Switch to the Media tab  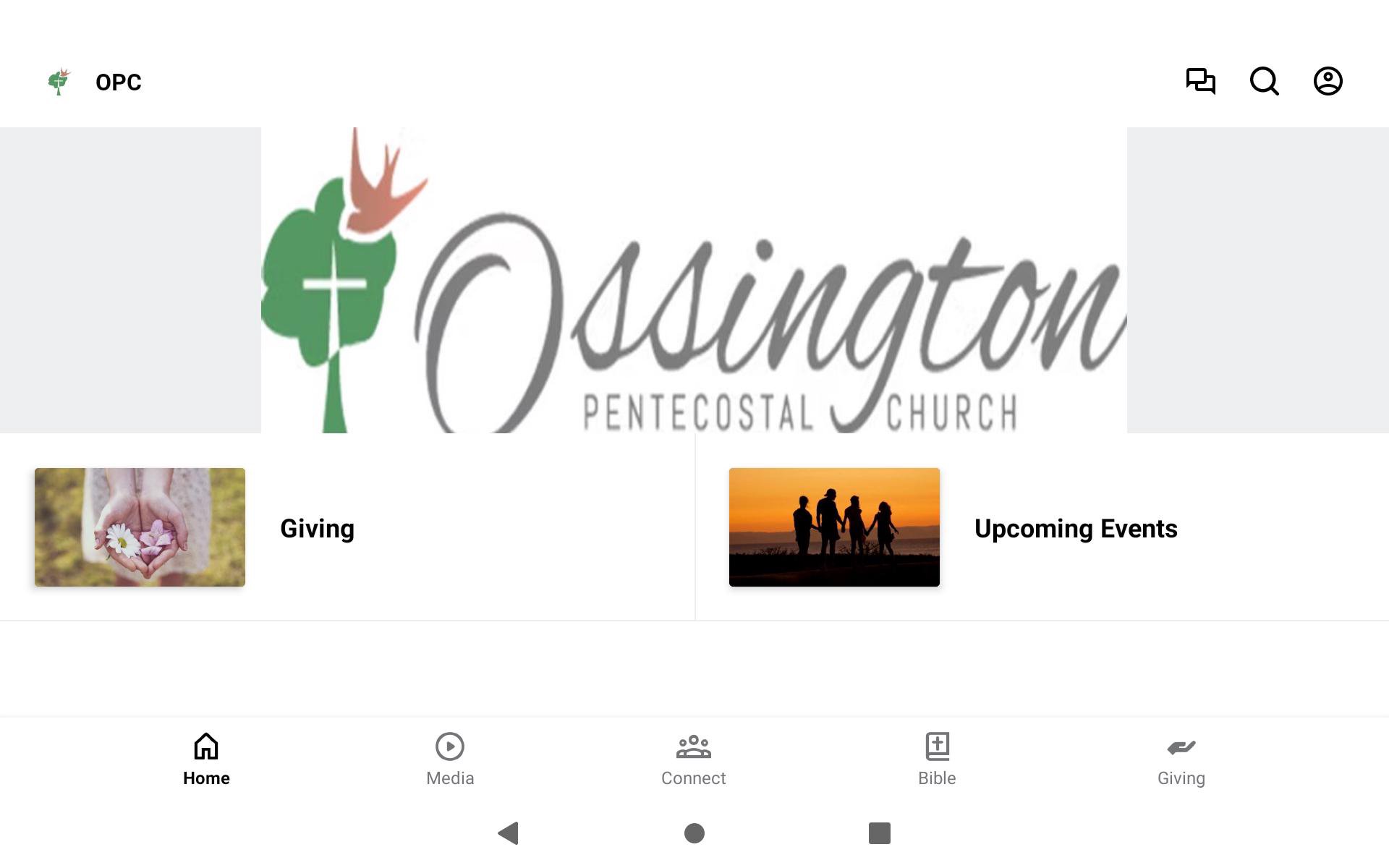(450, 759)
